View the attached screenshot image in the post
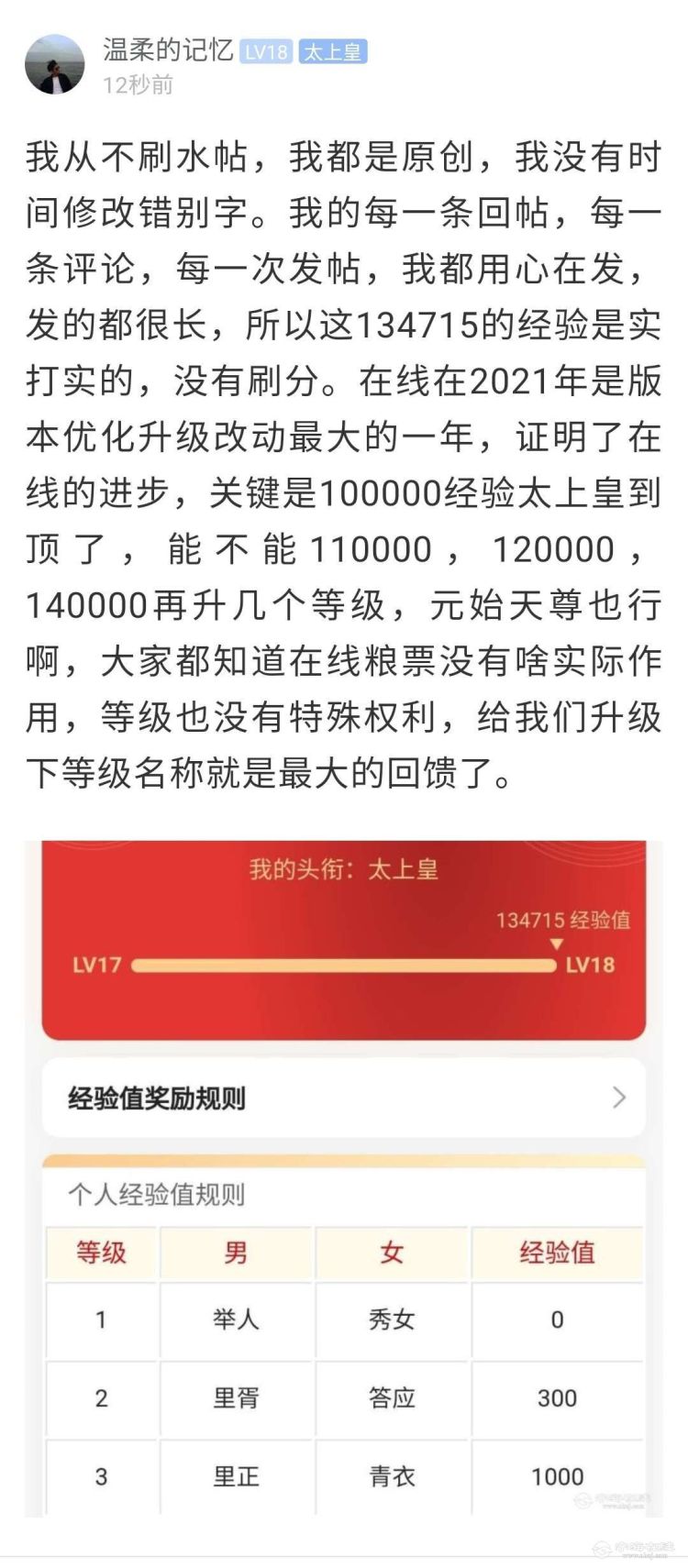688x1568 pixels. [x=343, y=1174]
